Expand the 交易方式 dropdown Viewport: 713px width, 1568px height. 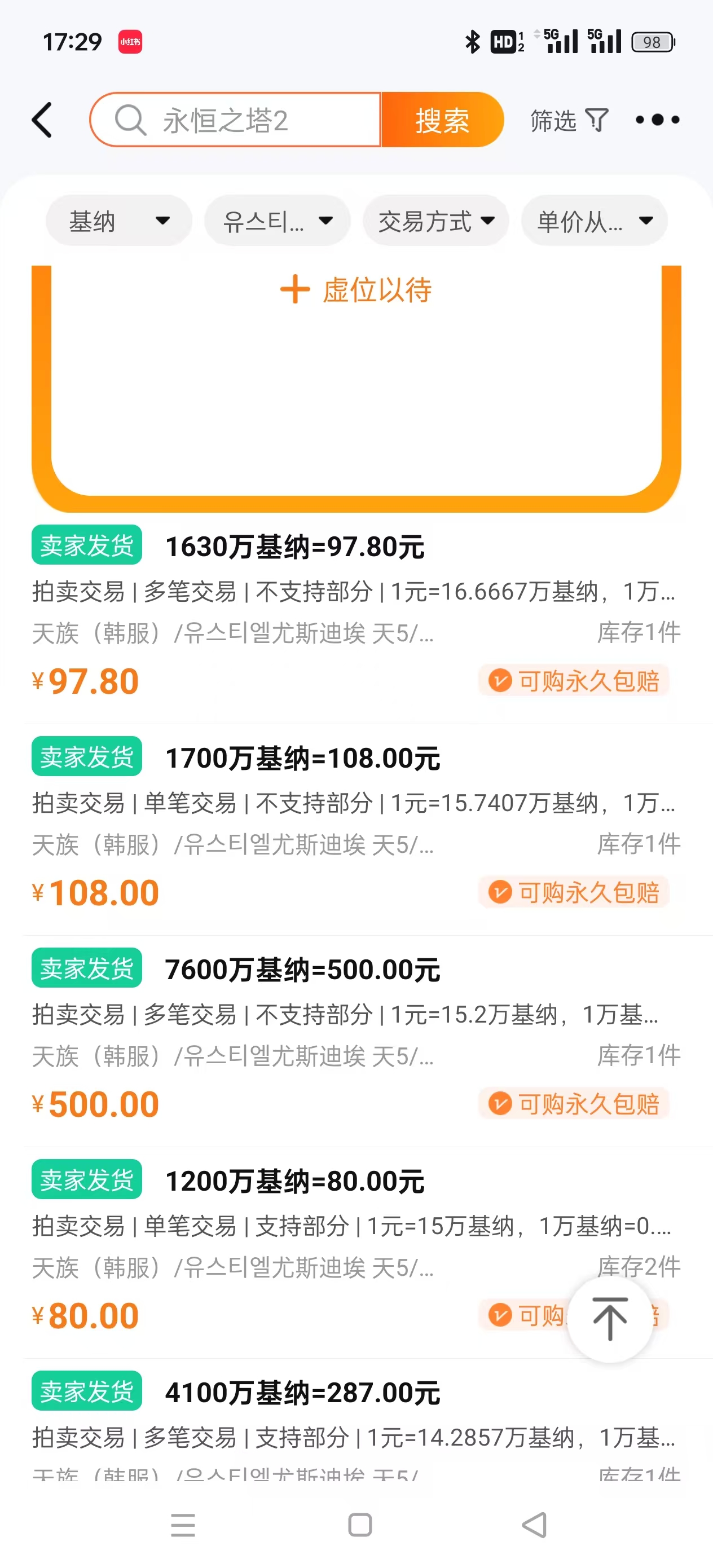(436, 221)
